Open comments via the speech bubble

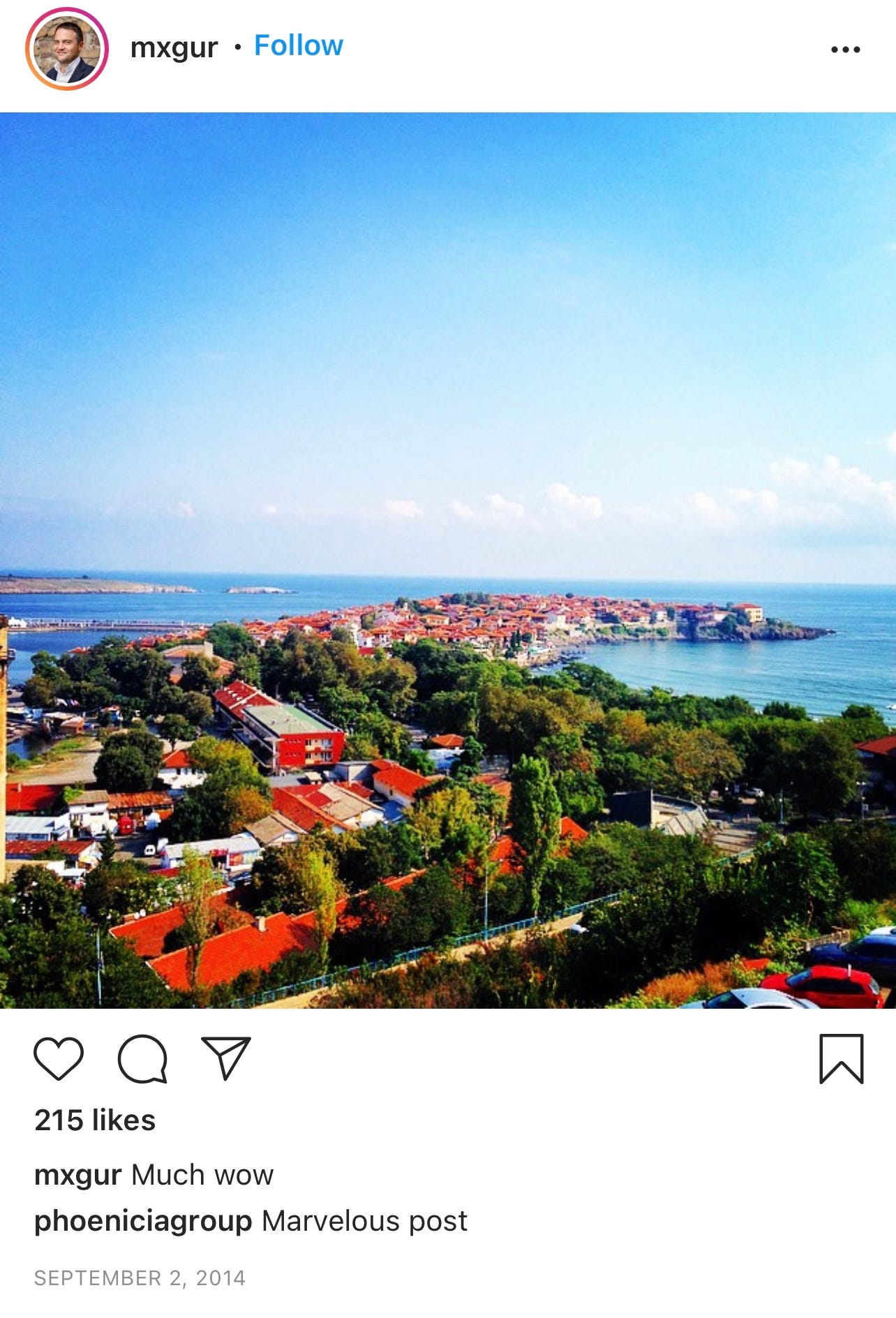142,1058
